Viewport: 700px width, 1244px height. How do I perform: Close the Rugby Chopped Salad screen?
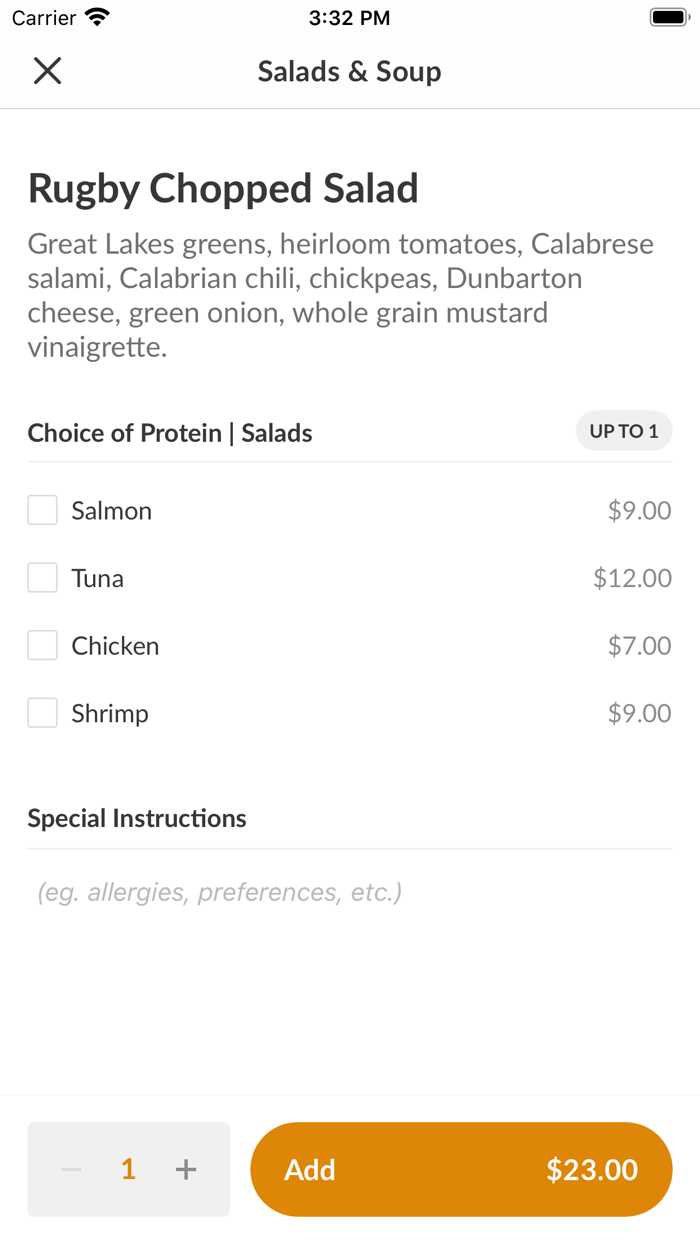(47, 71)
